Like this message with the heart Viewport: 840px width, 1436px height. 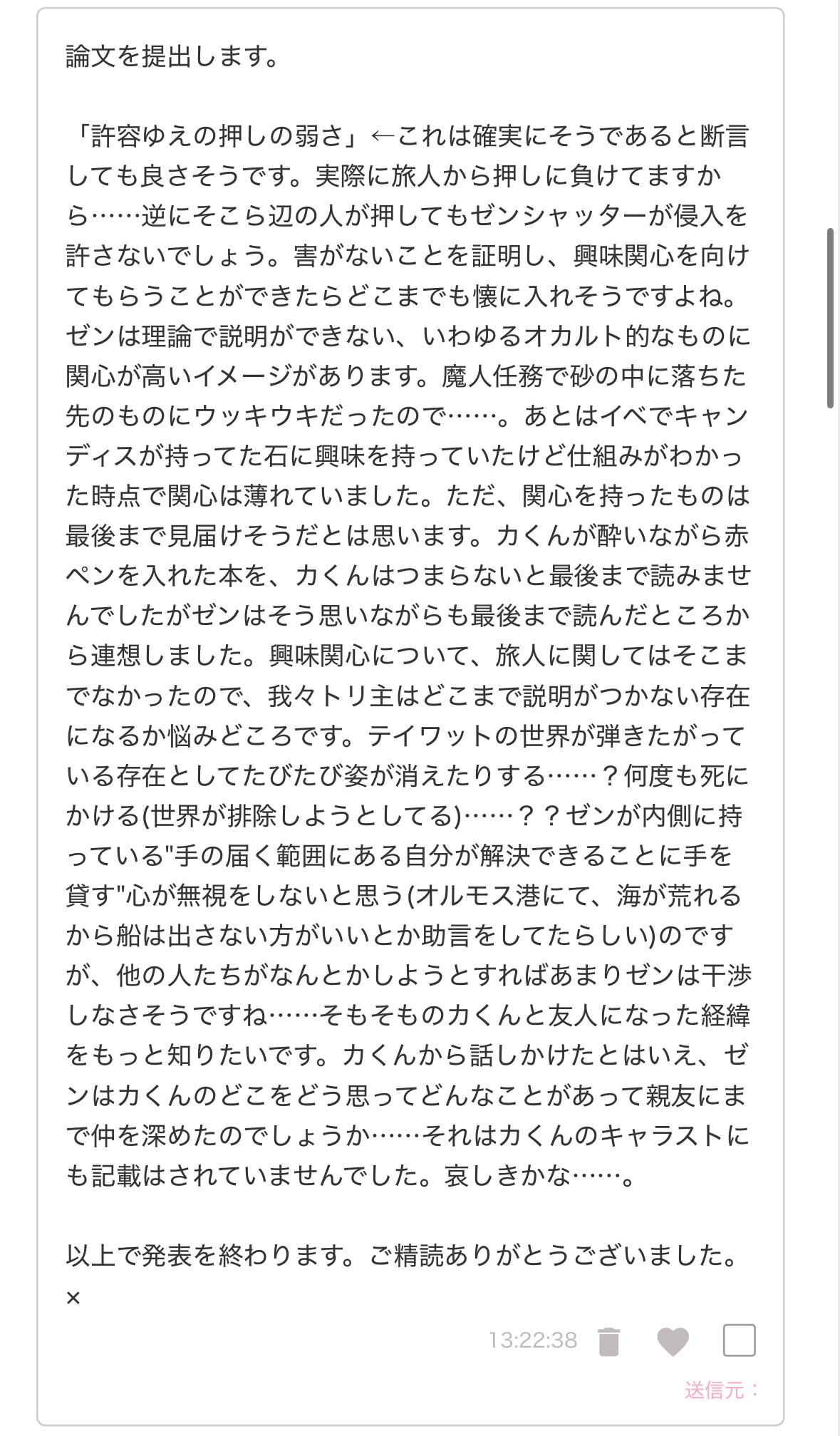[x=673, y=1341]
